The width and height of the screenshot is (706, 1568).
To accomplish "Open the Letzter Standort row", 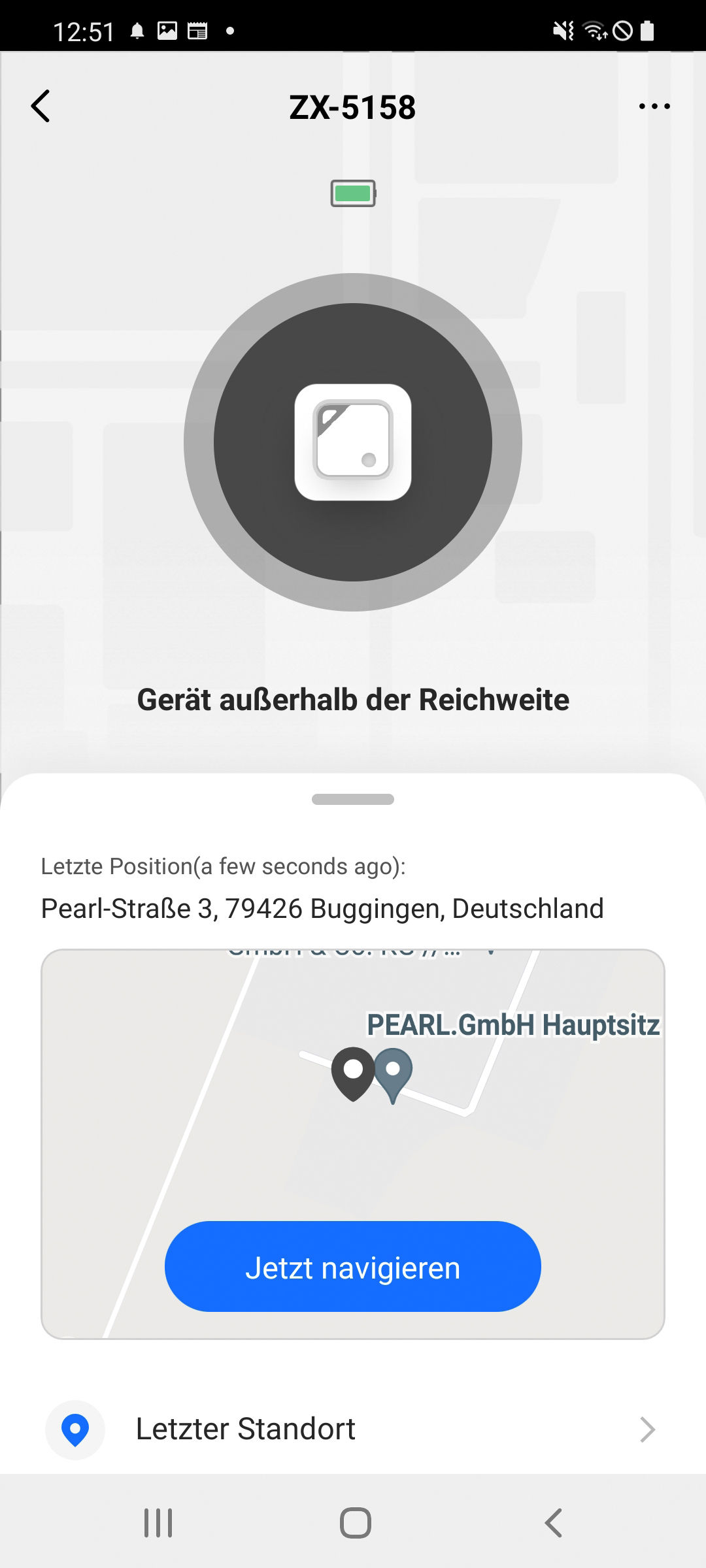I will (353, 1429).
